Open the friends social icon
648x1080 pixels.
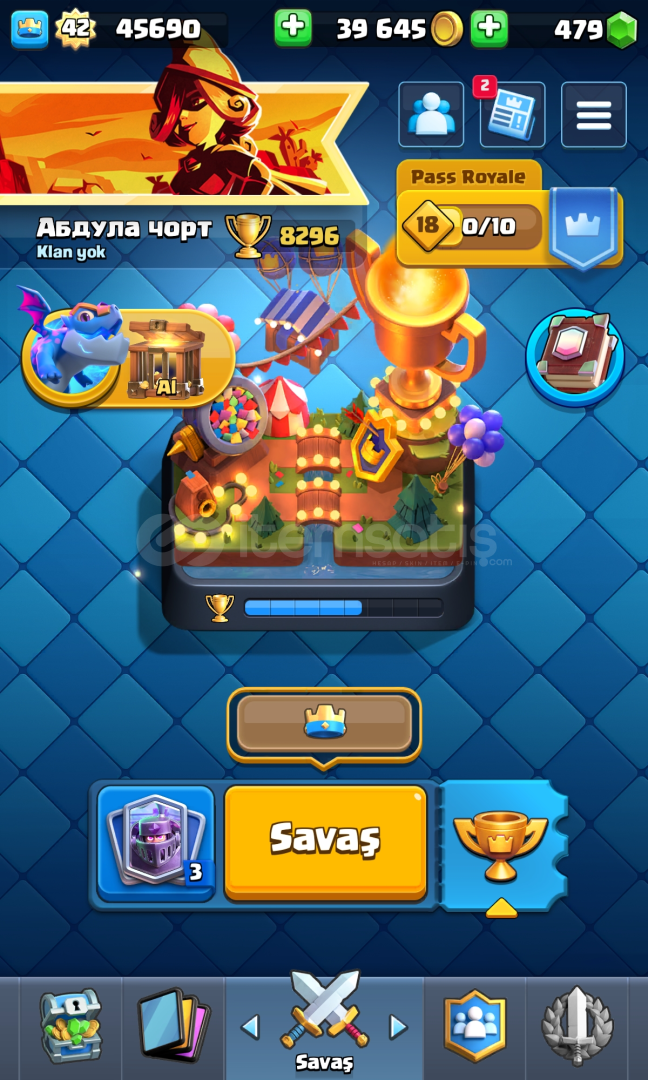431,114
